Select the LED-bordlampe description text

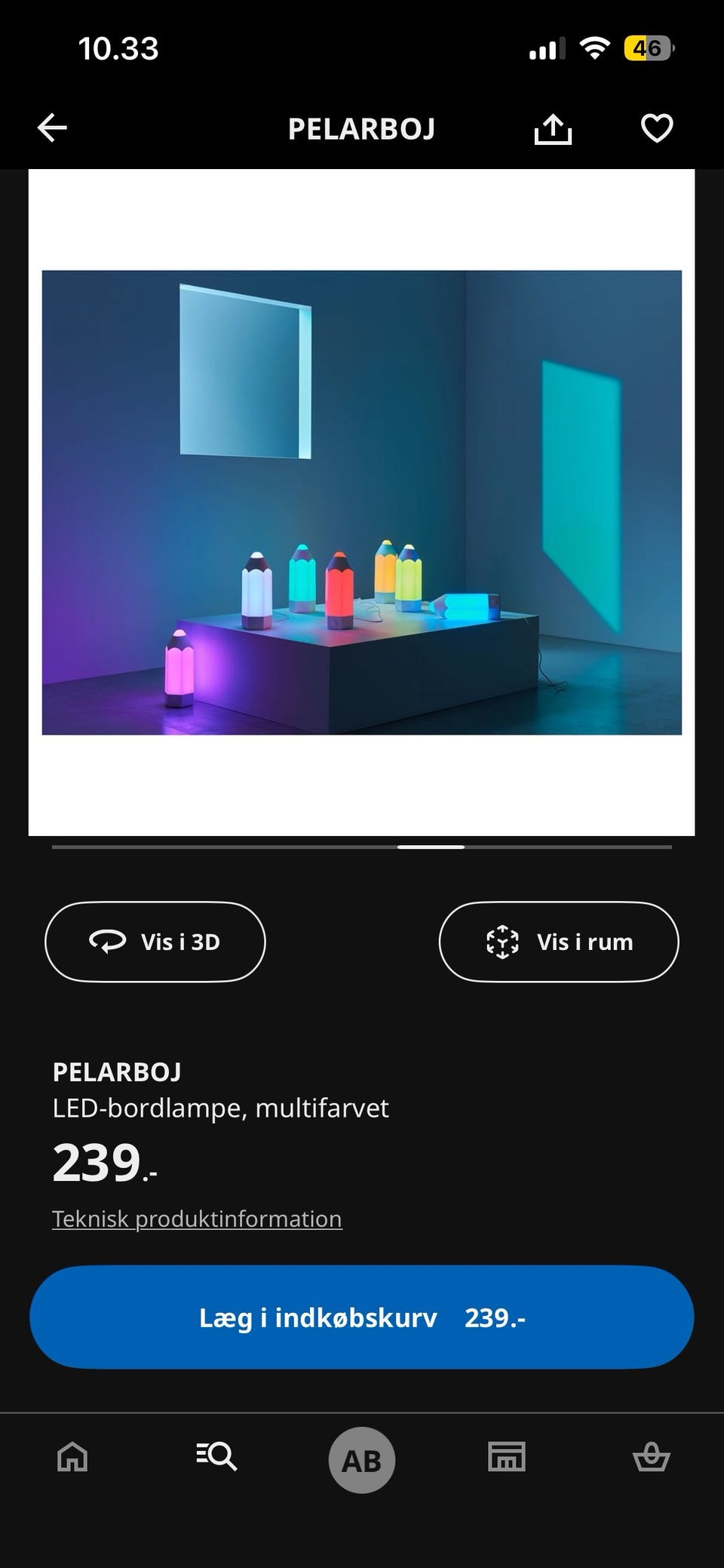point(219,1108)
